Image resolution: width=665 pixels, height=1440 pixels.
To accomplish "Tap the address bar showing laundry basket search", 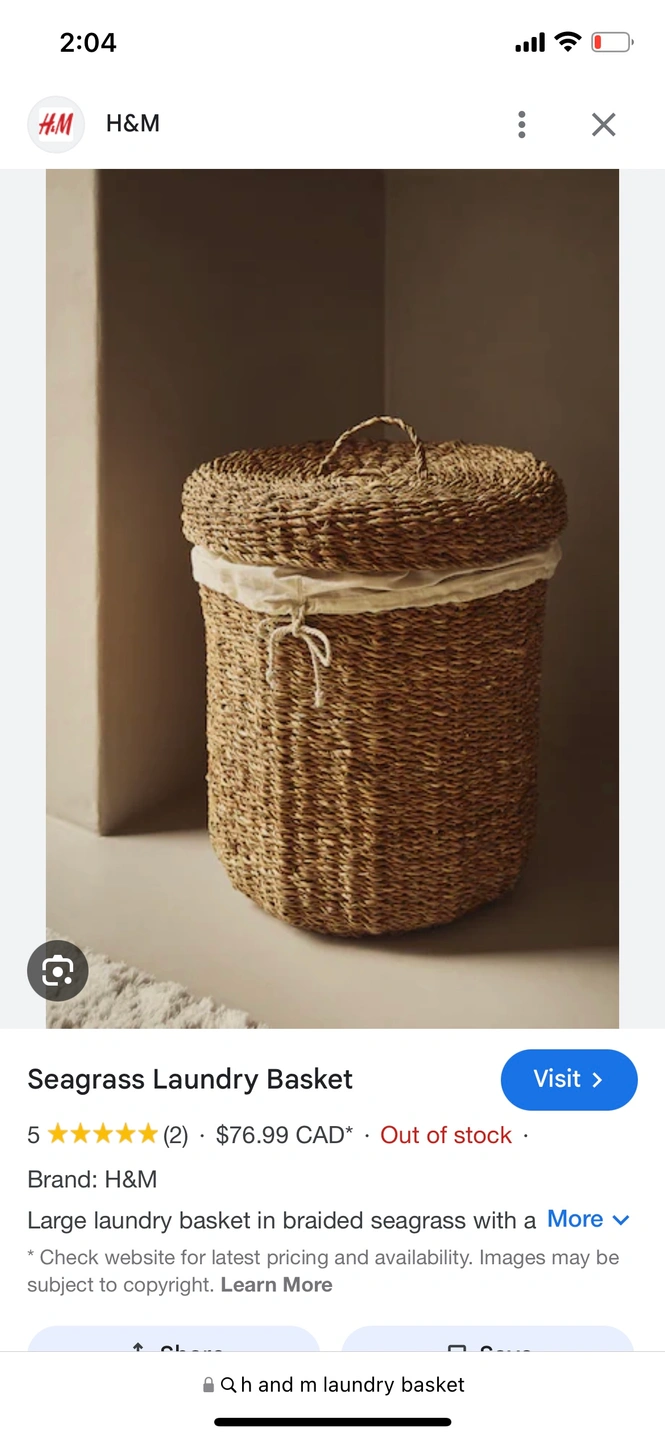I will (333, 1385).
